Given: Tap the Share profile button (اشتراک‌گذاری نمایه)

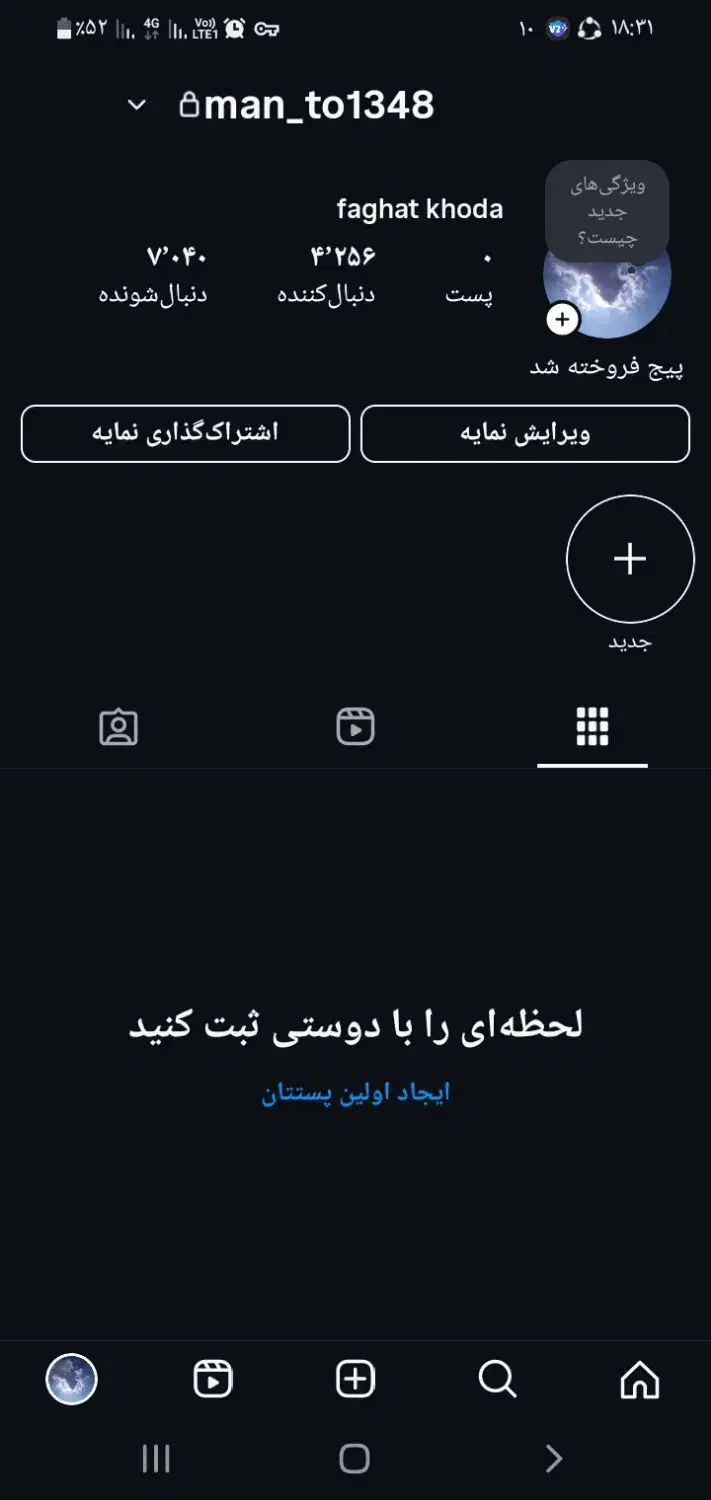Looking at the screenshot, I should (185, 434).
